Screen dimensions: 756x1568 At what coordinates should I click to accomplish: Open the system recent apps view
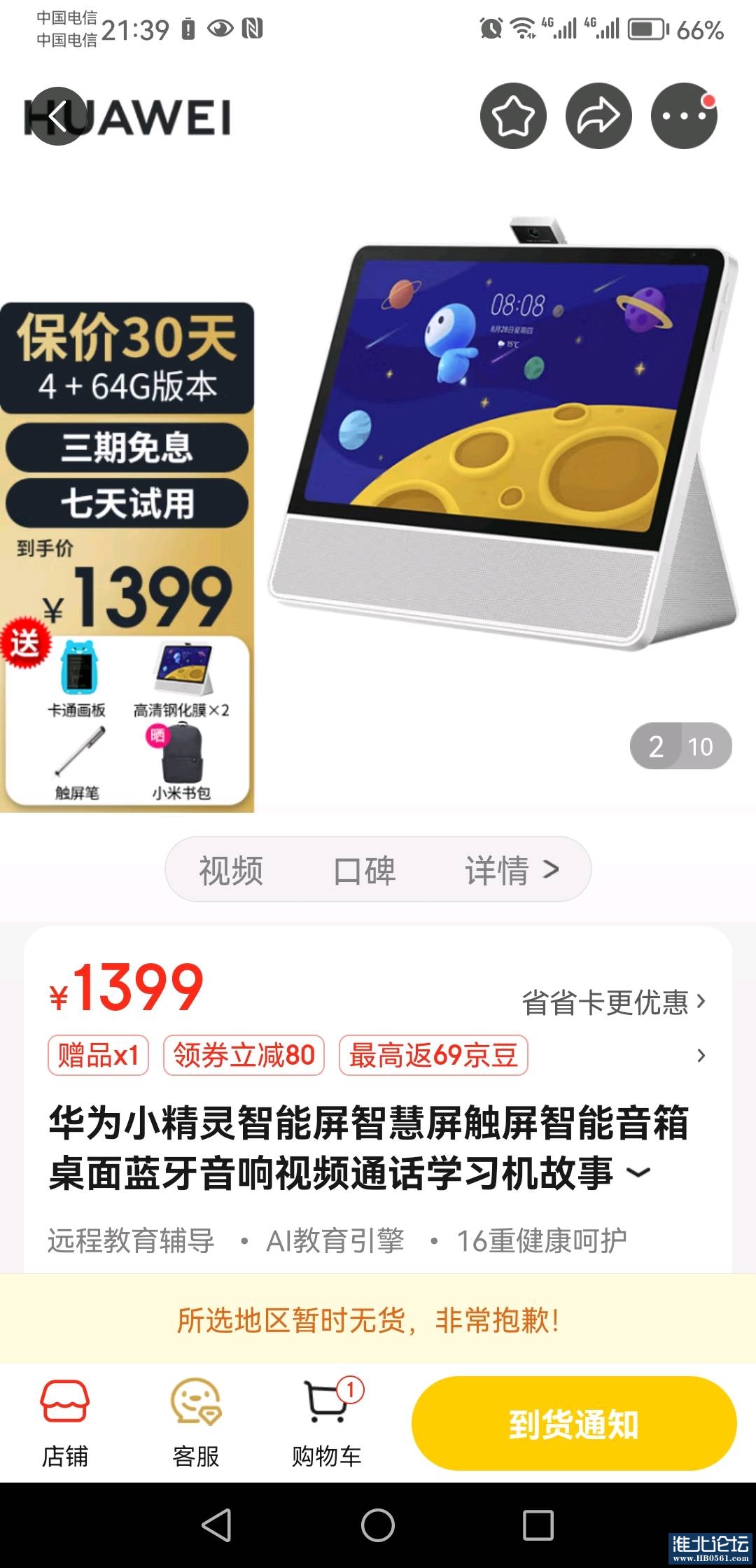pos(538,1525)
